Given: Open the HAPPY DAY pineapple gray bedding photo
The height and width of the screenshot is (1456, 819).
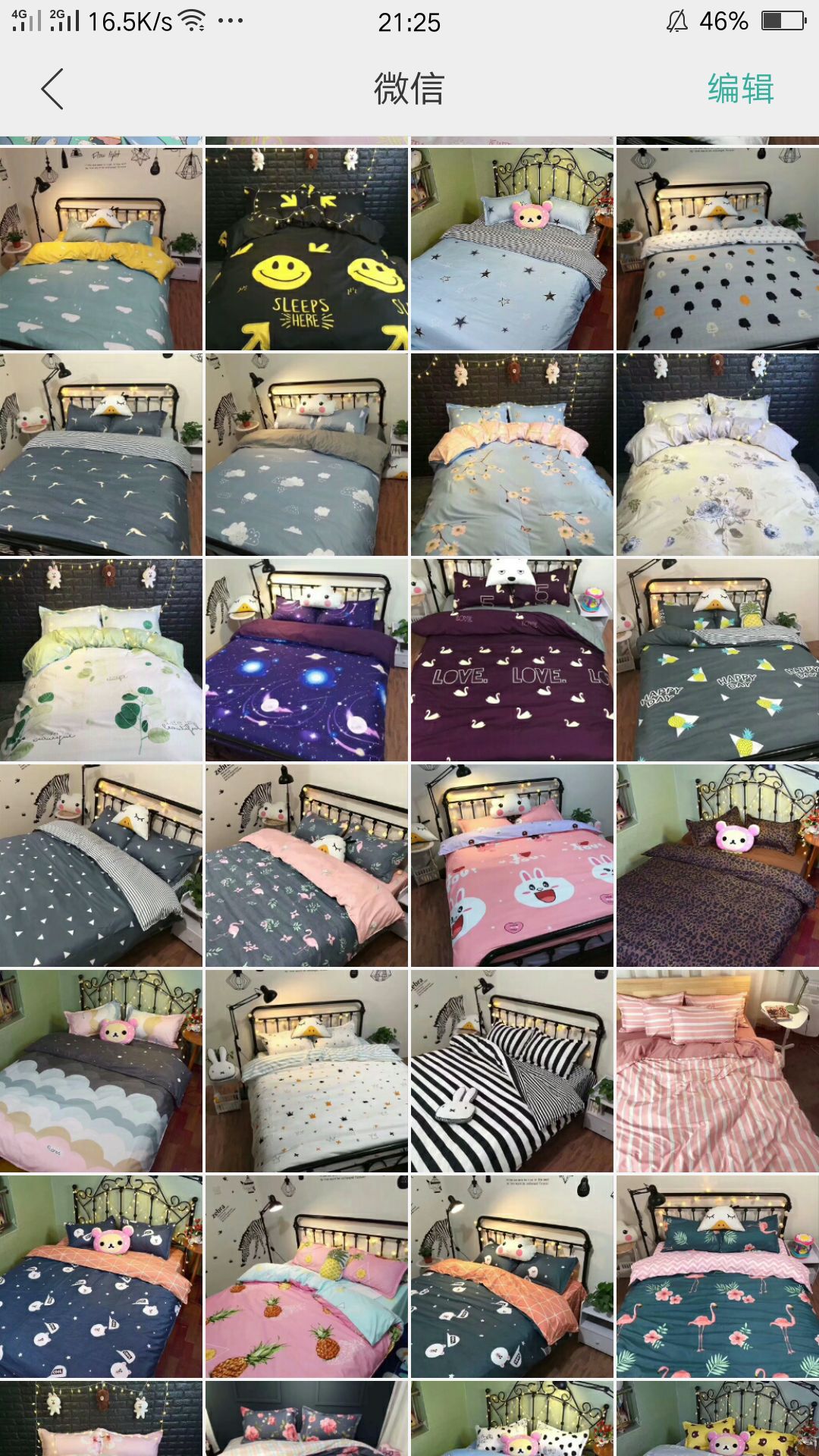Looking at the screenshot, I should coord(717,660).
